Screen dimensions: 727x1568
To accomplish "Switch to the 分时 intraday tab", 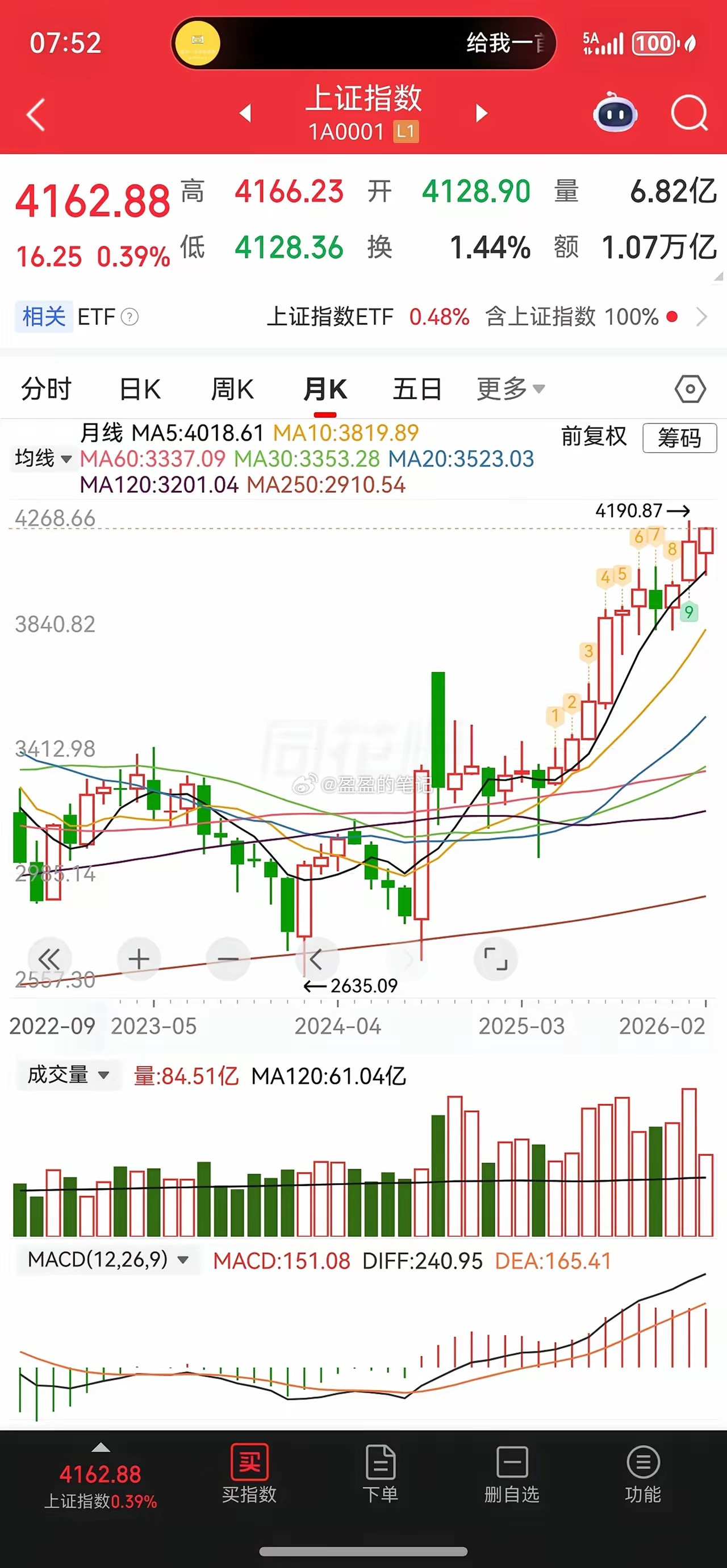I will click(45, 388).
